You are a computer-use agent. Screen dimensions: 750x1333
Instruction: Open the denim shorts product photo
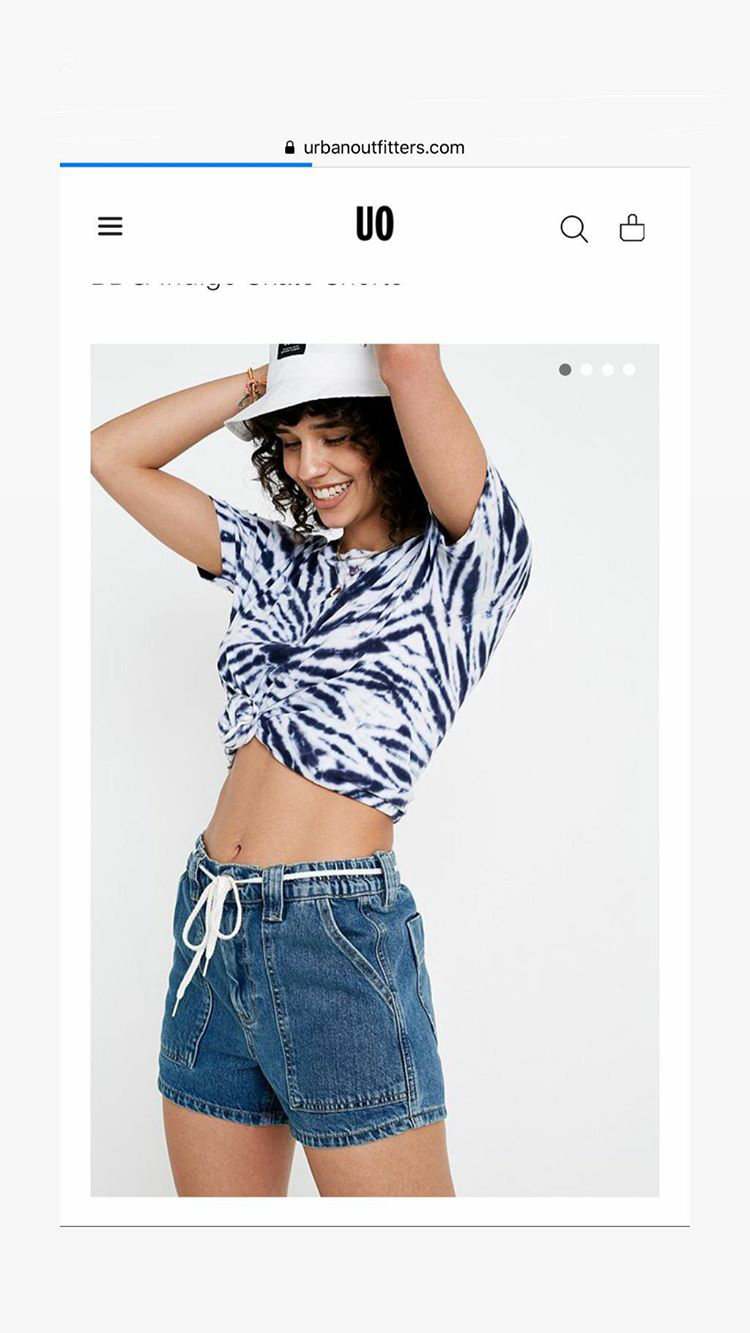pos(375,770)
